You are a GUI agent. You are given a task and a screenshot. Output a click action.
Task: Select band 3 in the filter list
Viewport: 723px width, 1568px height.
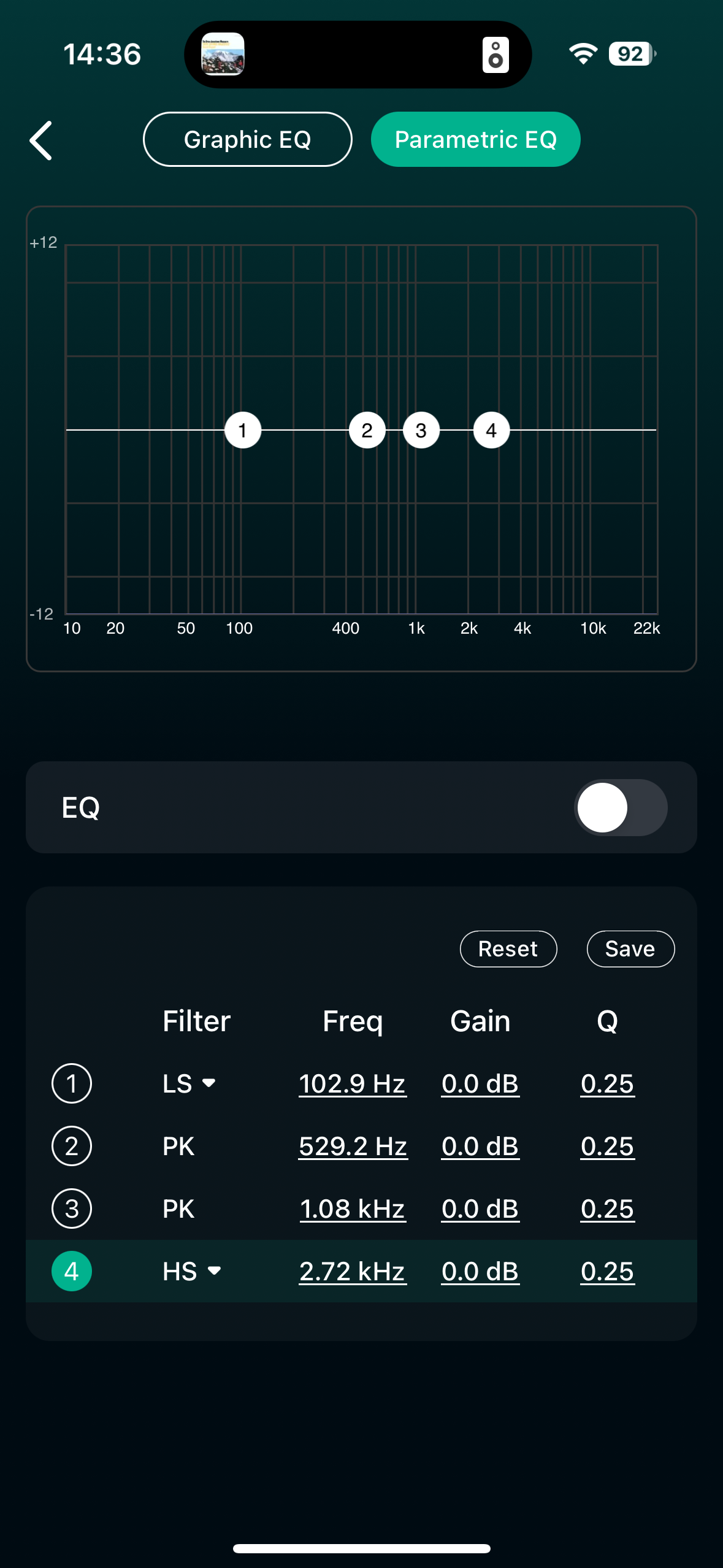[72, 1209]
